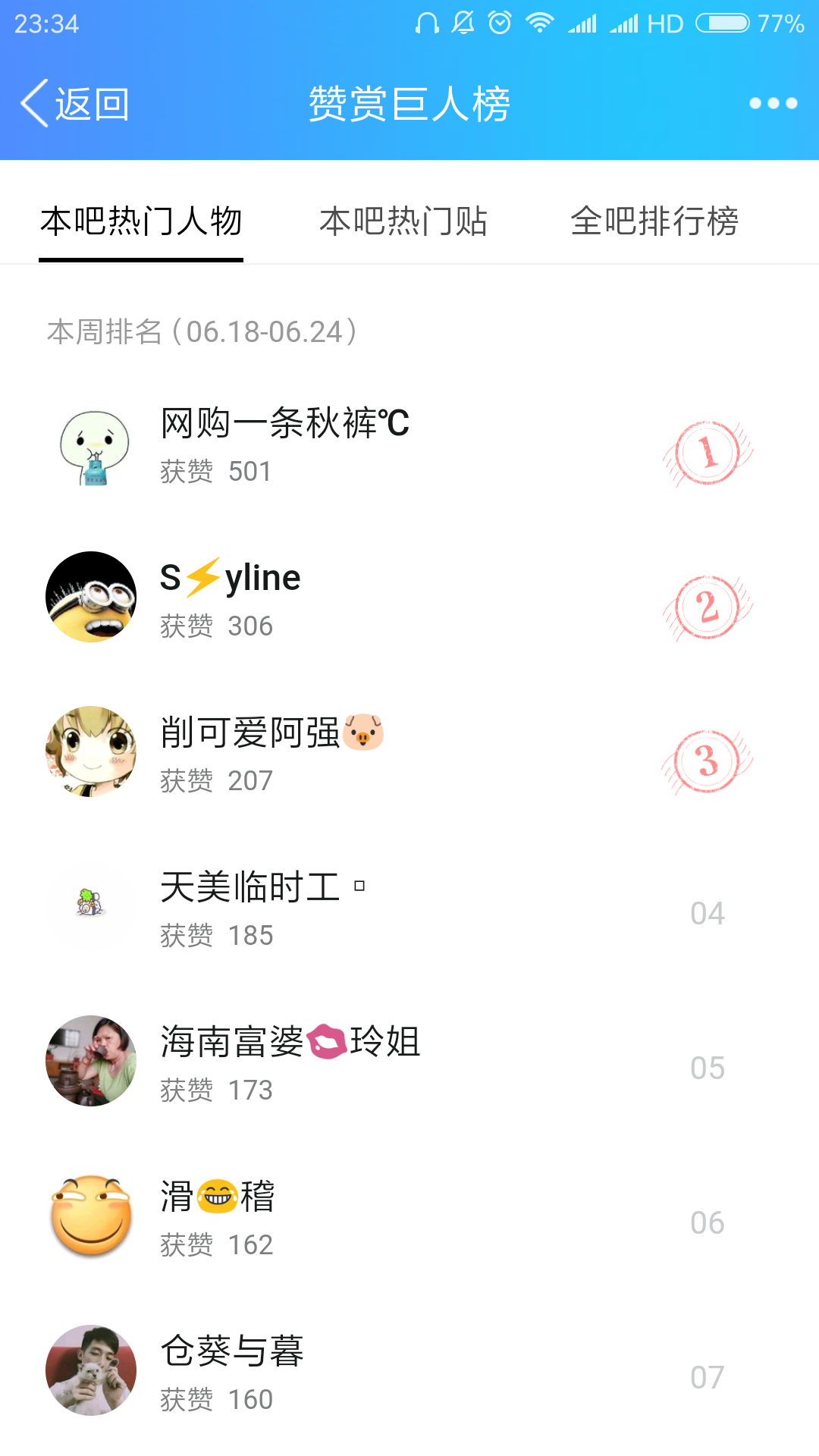Select the 本吧热门人物 tab
This screenshot has width=819, height=1456.
tap(141, 221)
